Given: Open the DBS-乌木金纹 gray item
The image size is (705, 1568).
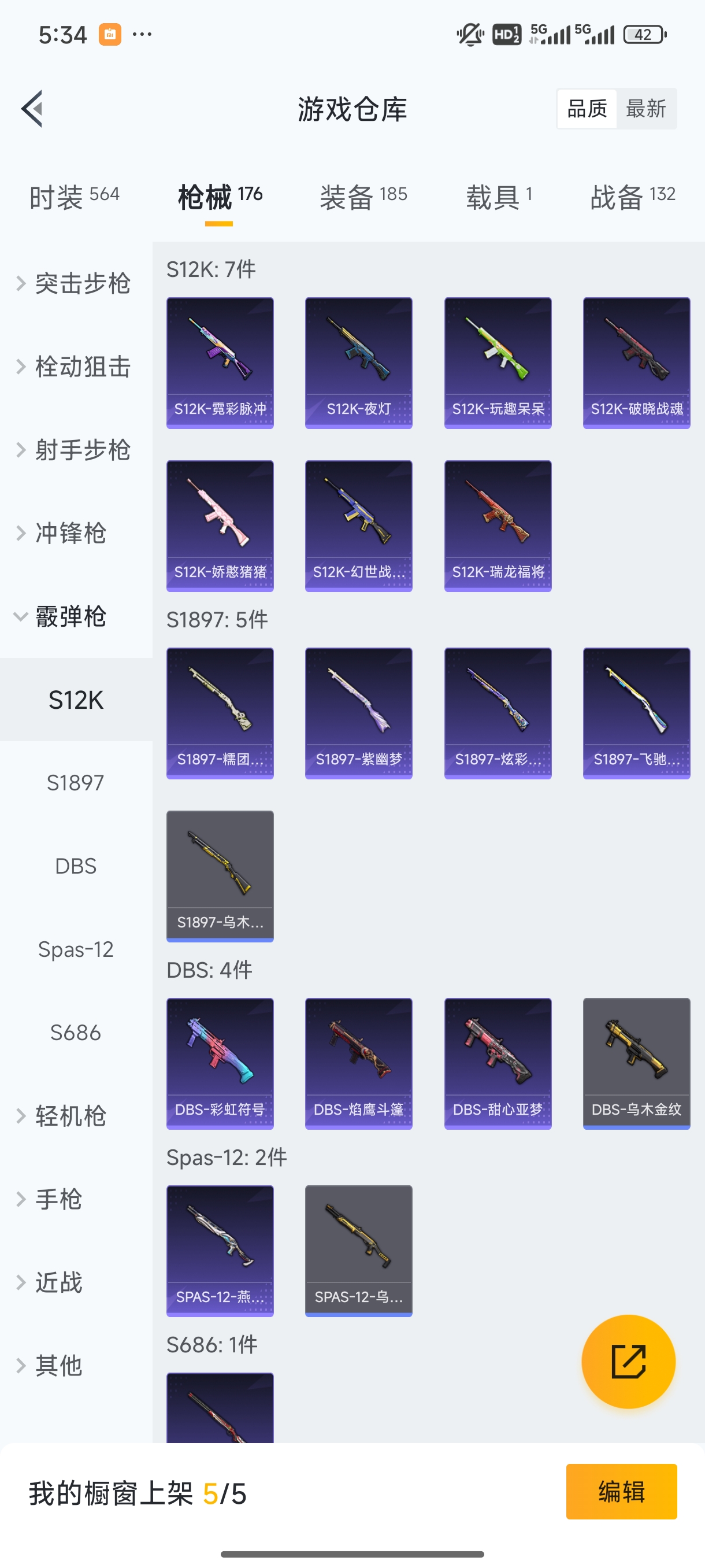Looking at the screenshot, I should (x=636, y=1062).
